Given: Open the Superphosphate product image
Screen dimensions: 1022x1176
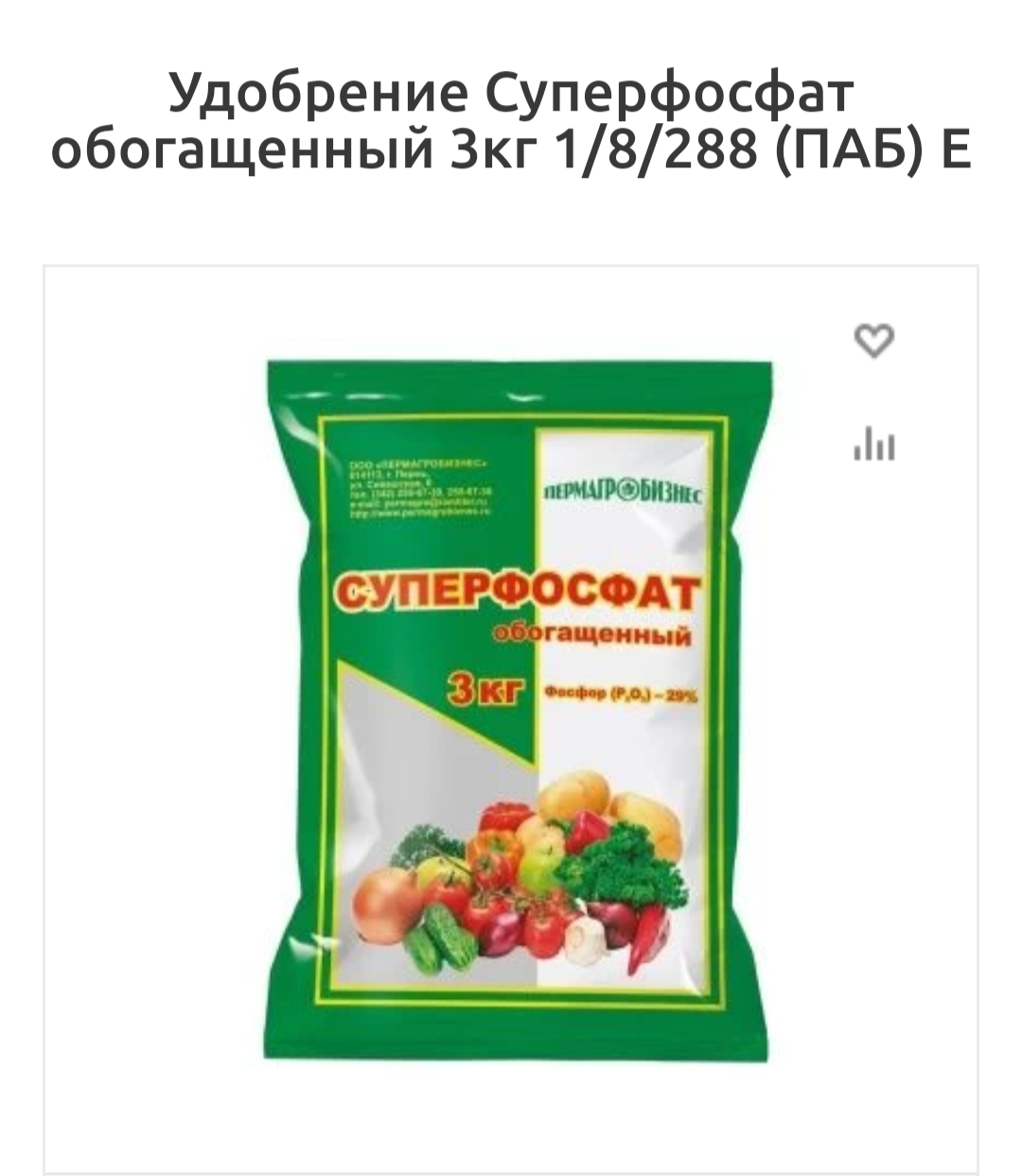Looking at the screenshot, I should (x=518, y=709).
